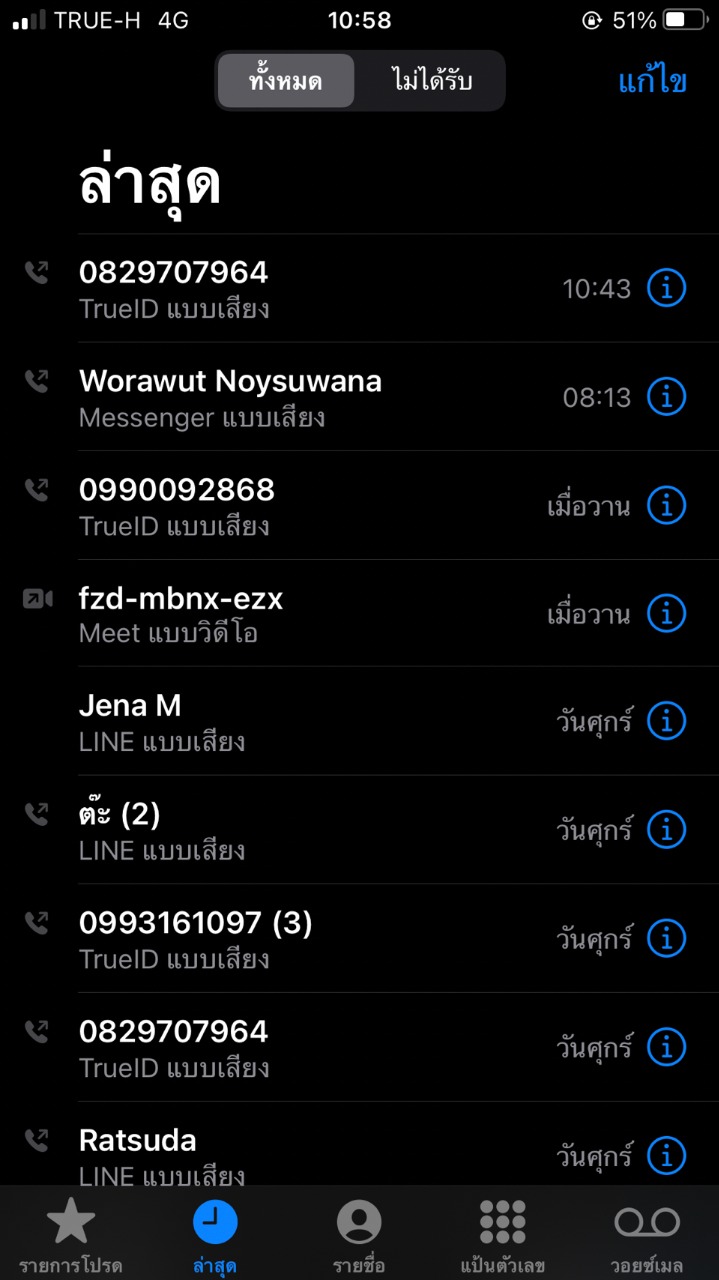Open info for ต๊ะ (2)
The width and height of the screenshot is (719, 1280).
pyautogui.click(x=666, y=831)
